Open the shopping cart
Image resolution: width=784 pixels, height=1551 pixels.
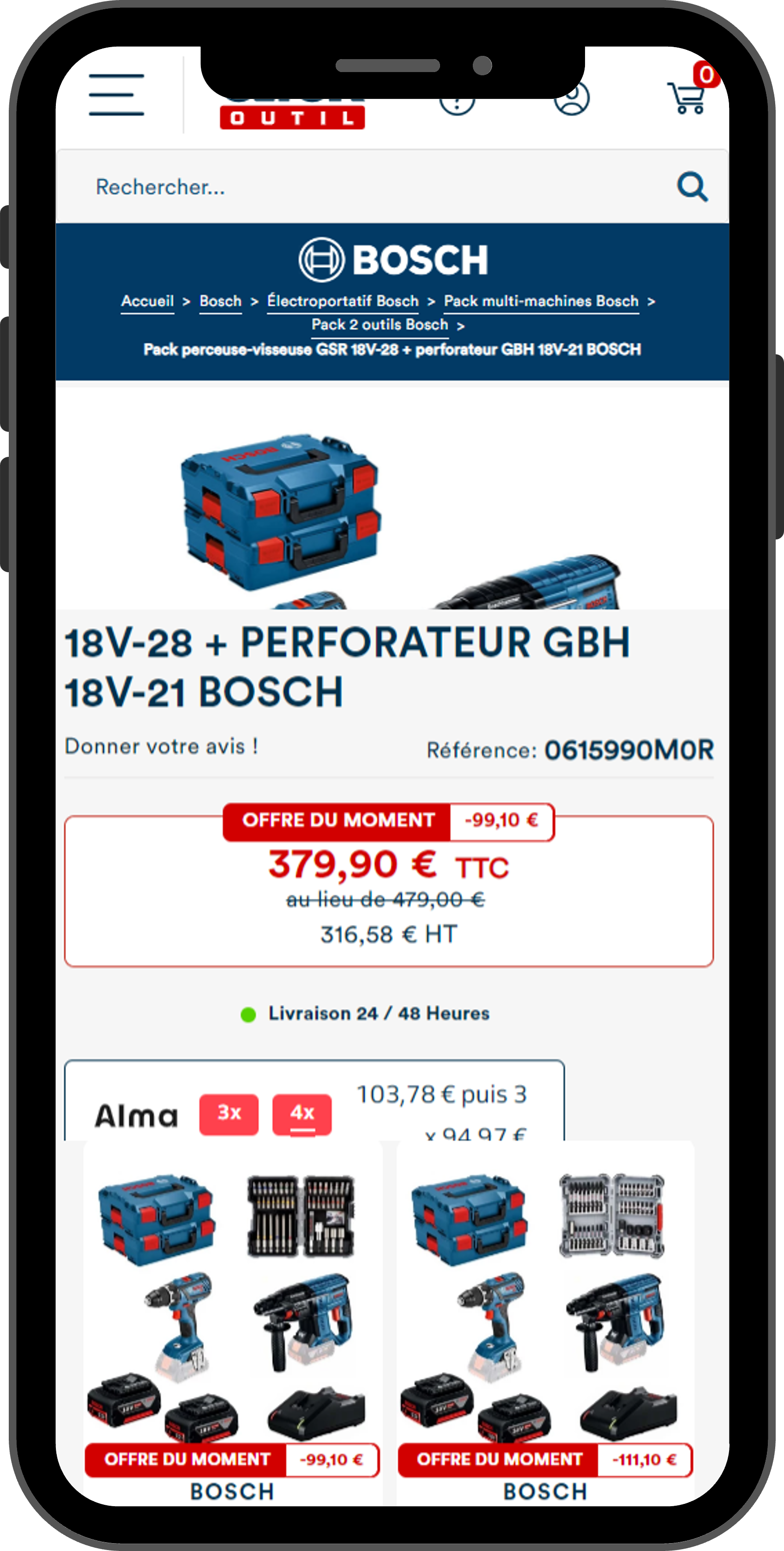tap(687, 97)
